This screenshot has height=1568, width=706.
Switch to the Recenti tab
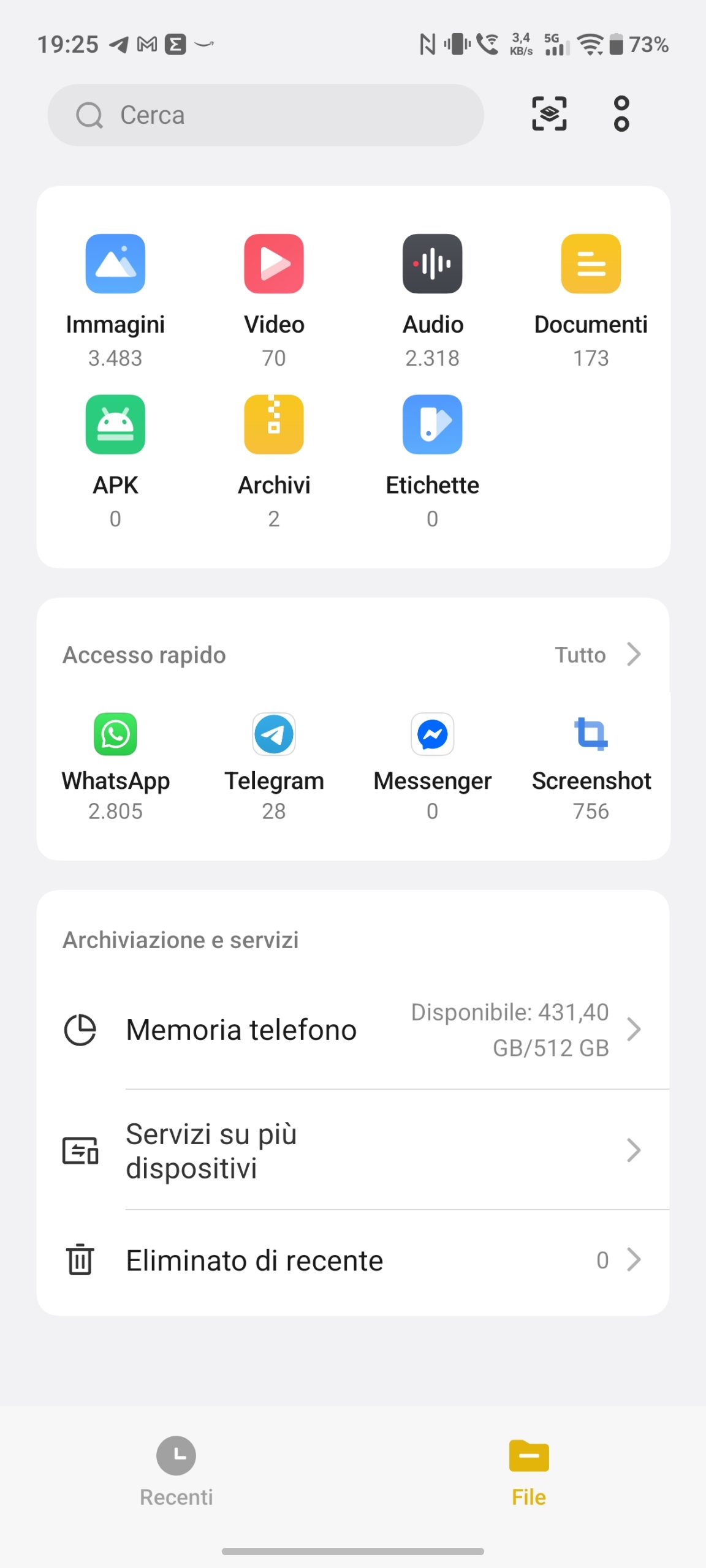point(176,1470)
